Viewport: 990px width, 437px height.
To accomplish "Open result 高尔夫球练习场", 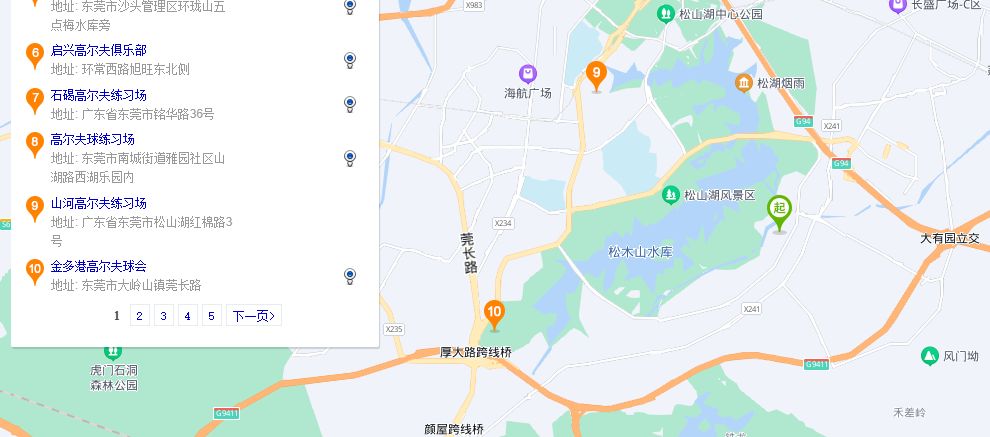I will tap(92, 139).
